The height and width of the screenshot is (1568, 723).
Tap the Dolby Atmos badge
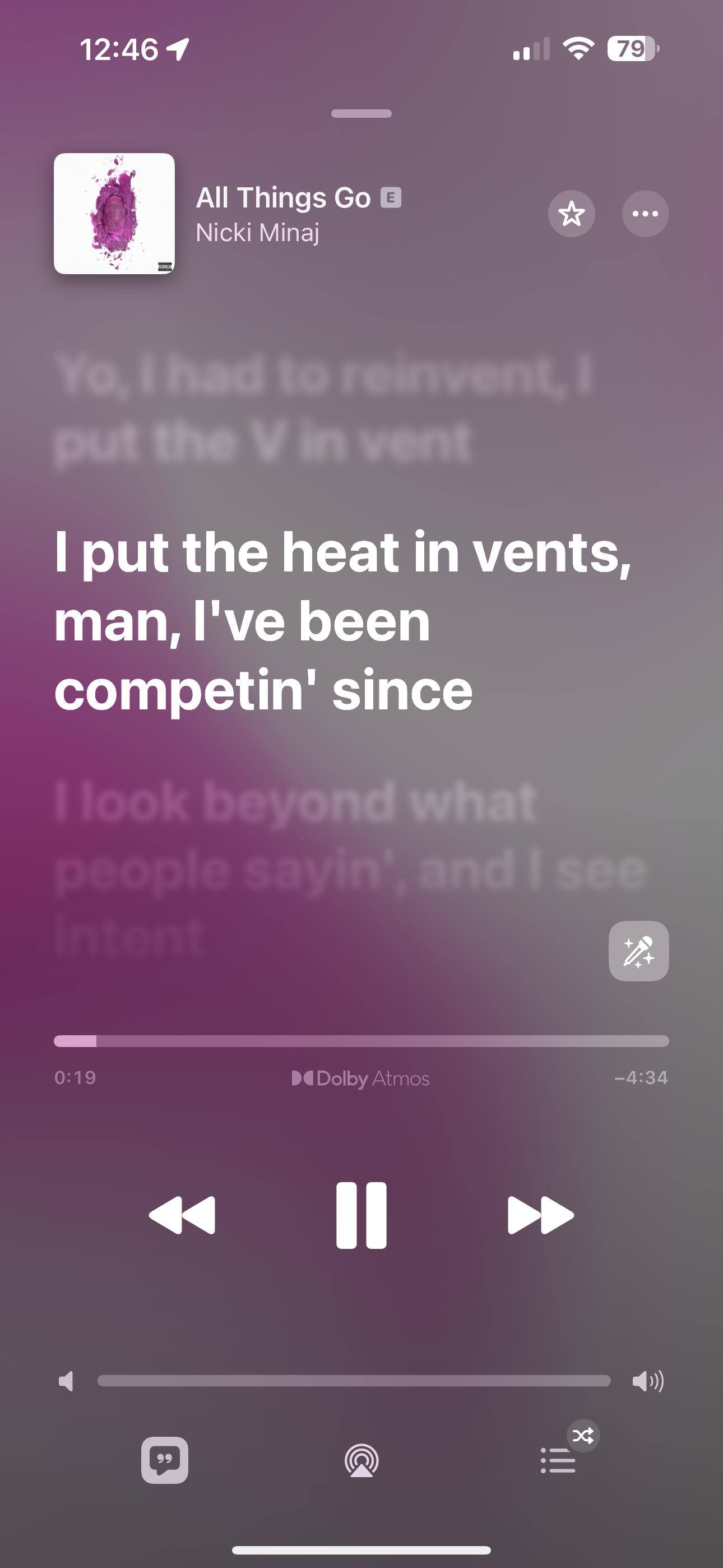coord(361,1078)
